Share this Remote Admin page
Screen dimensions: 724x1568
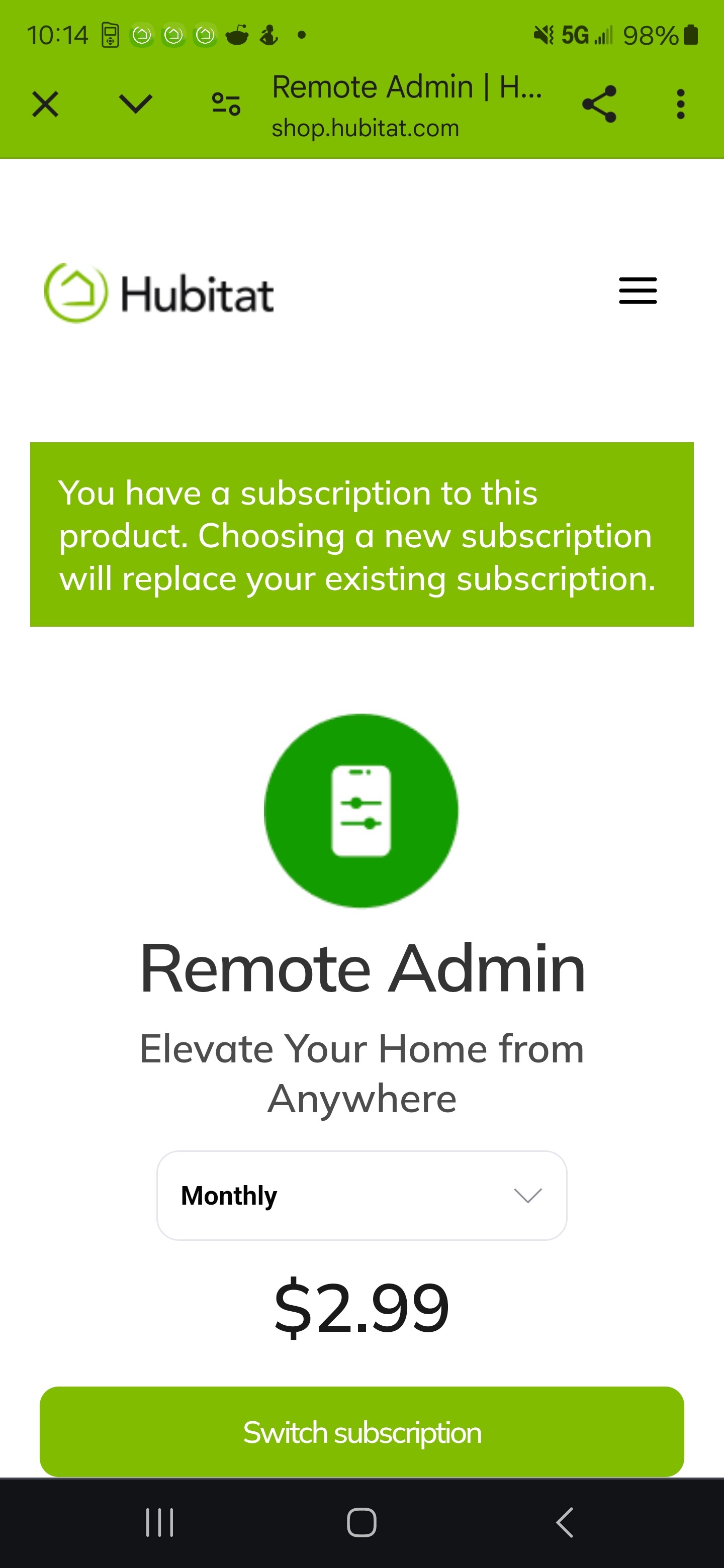click(x=599, y=104)
